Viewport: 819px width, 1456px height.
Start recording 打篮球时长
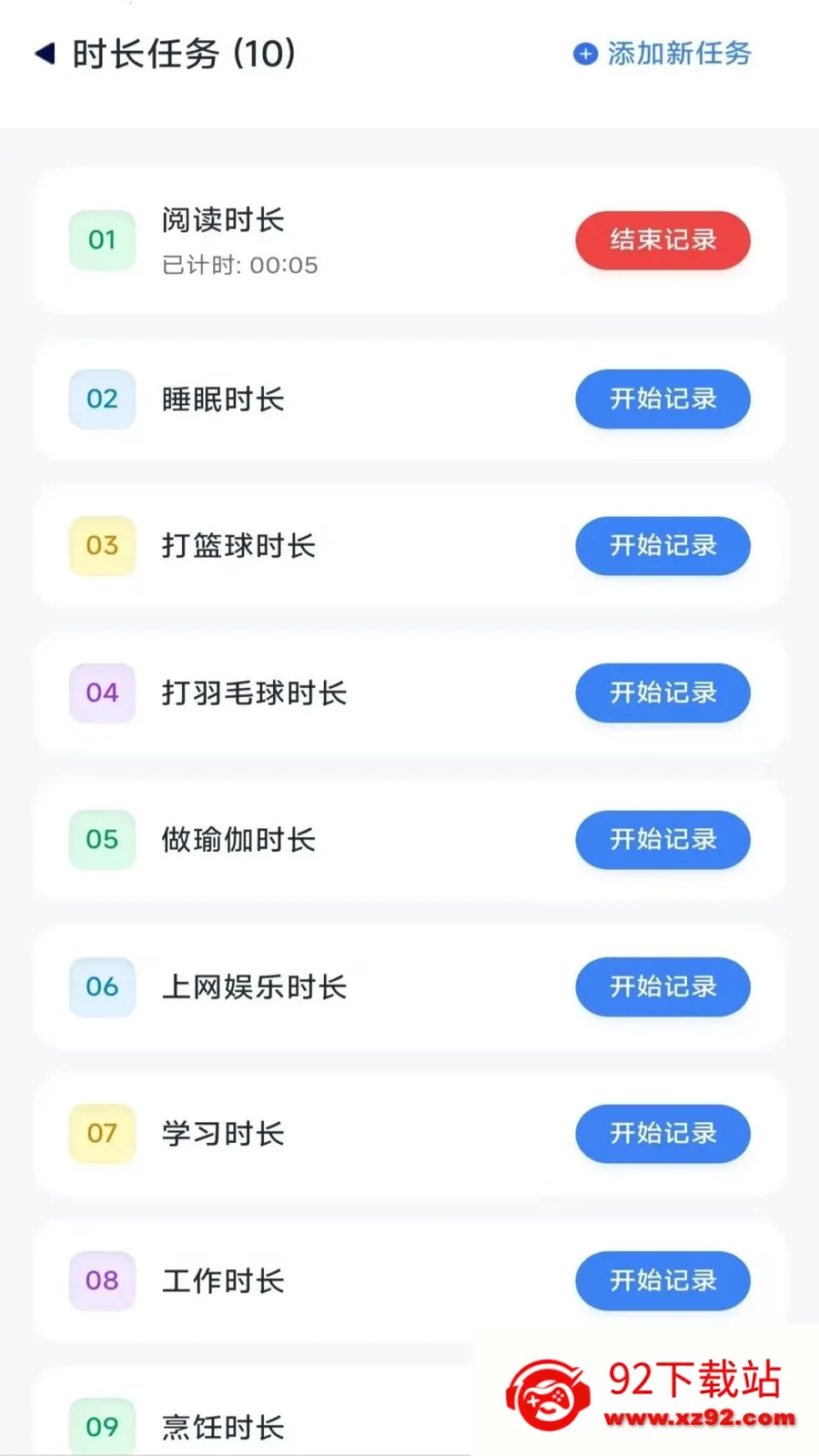pyautogui.click(x=662, y=546)
